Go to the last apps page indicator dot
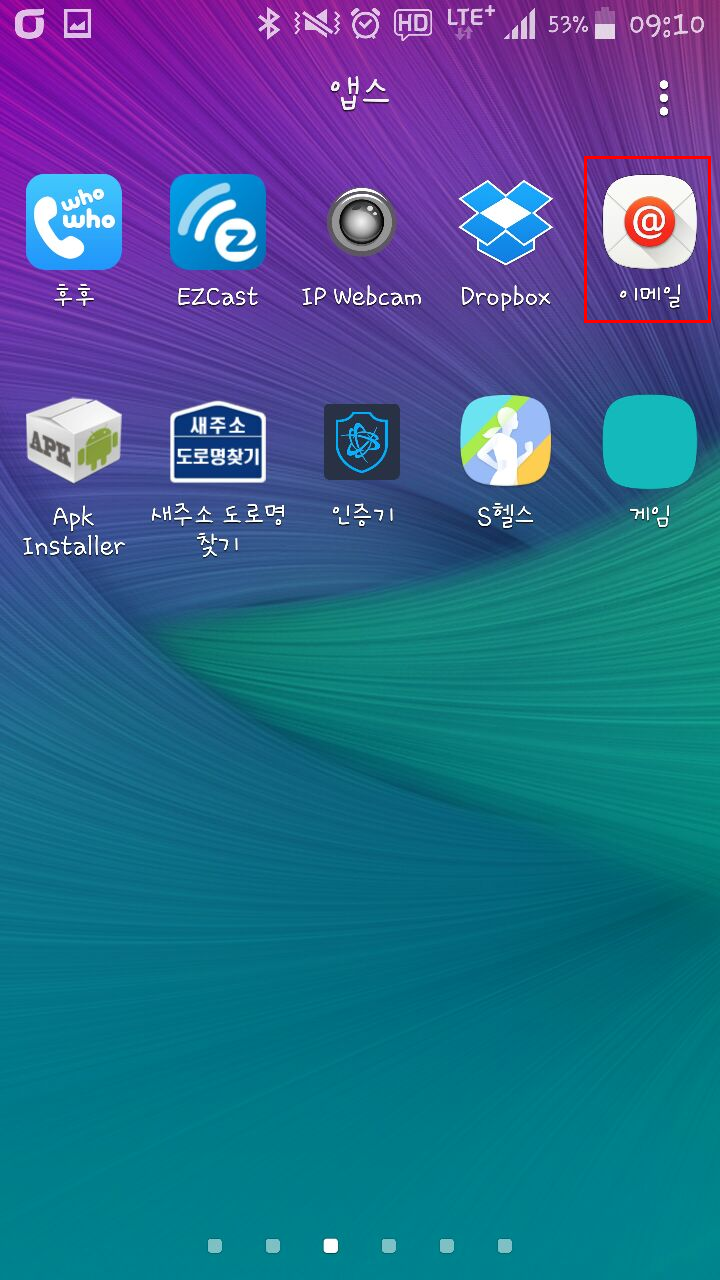This screenshot has height=1280, width=720. click(505, 1246)
